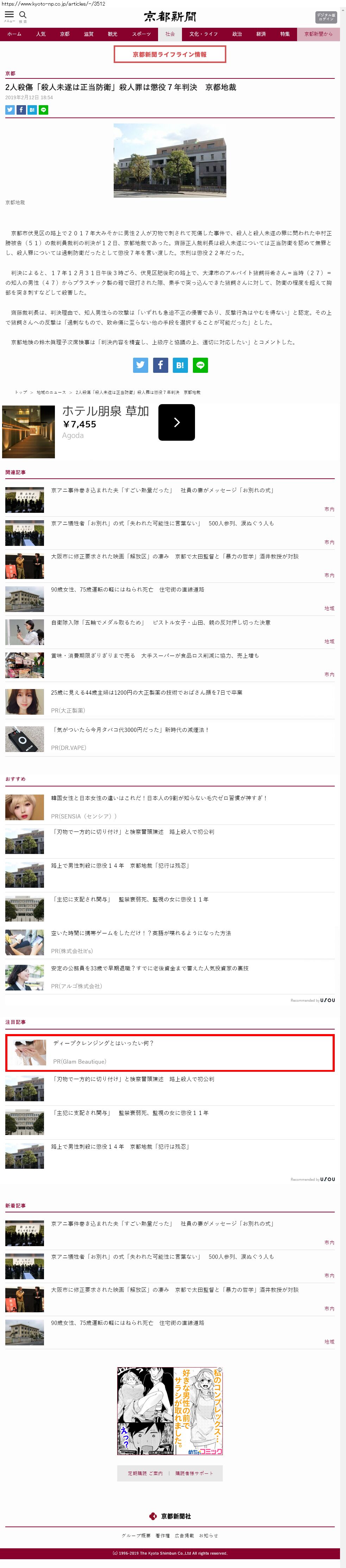346x1568 pixels.
Task: Open 著作権 footer link
Action: (x=163, y=1536)
